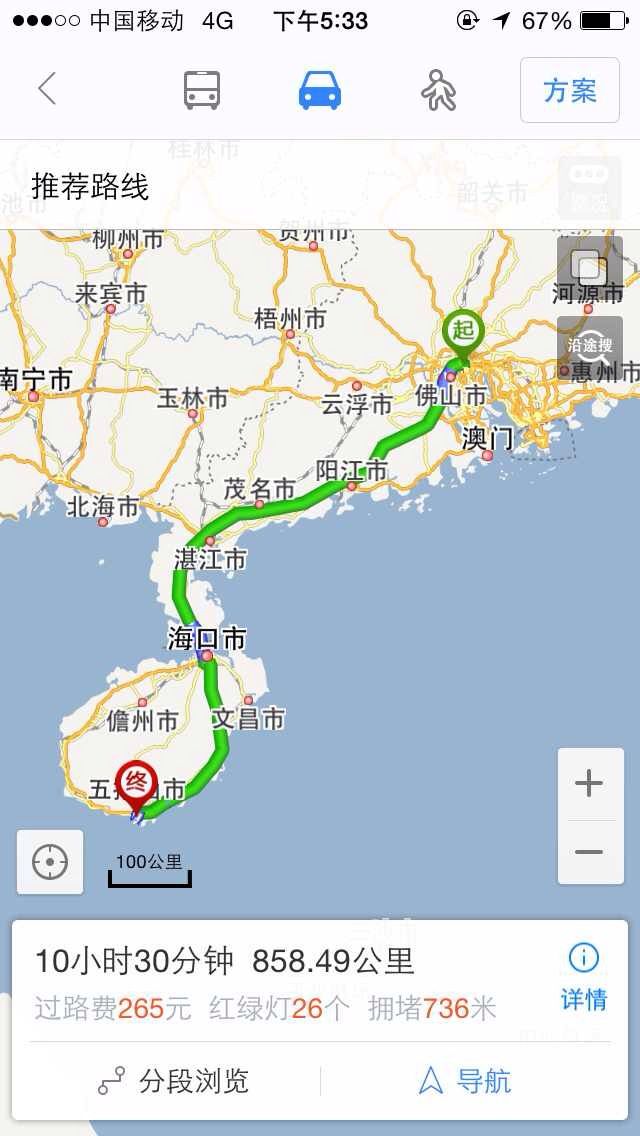
Task: Go back using the top-left arrow
Action: coord(47,90)
